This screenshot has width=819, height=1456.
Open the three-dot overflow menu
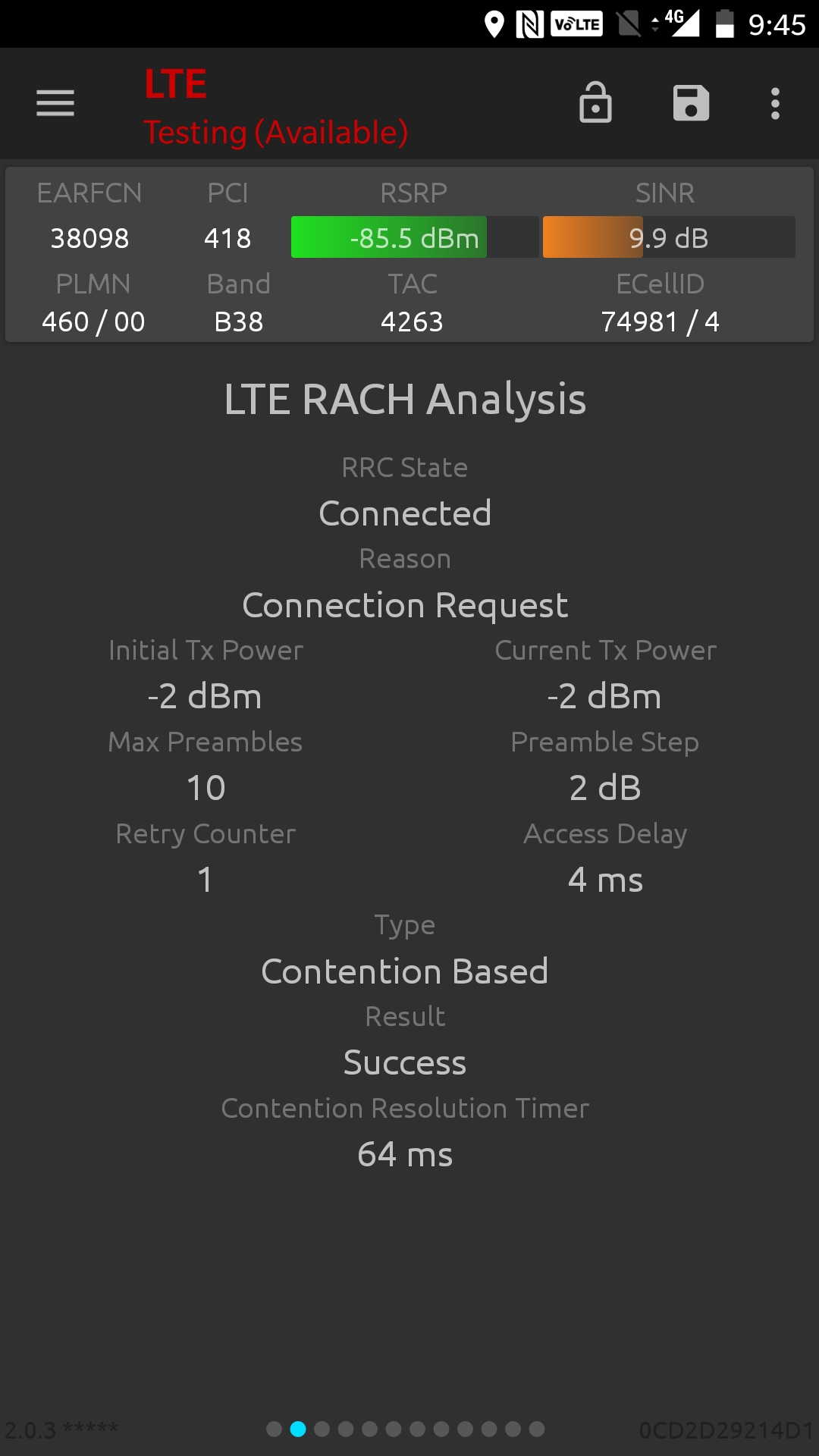click(775, 103)
